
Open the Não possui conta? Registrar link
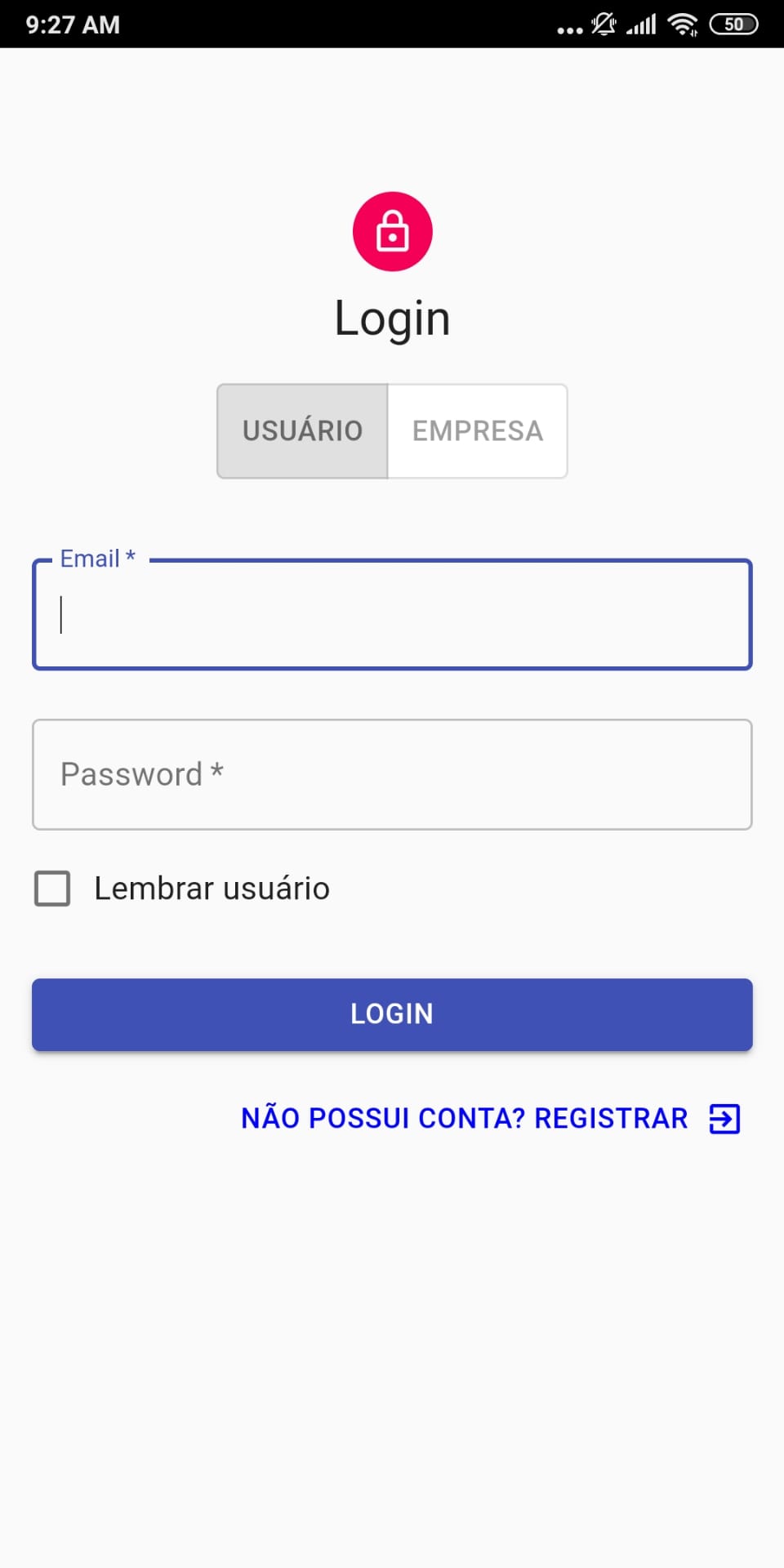tap(490, 1118)
